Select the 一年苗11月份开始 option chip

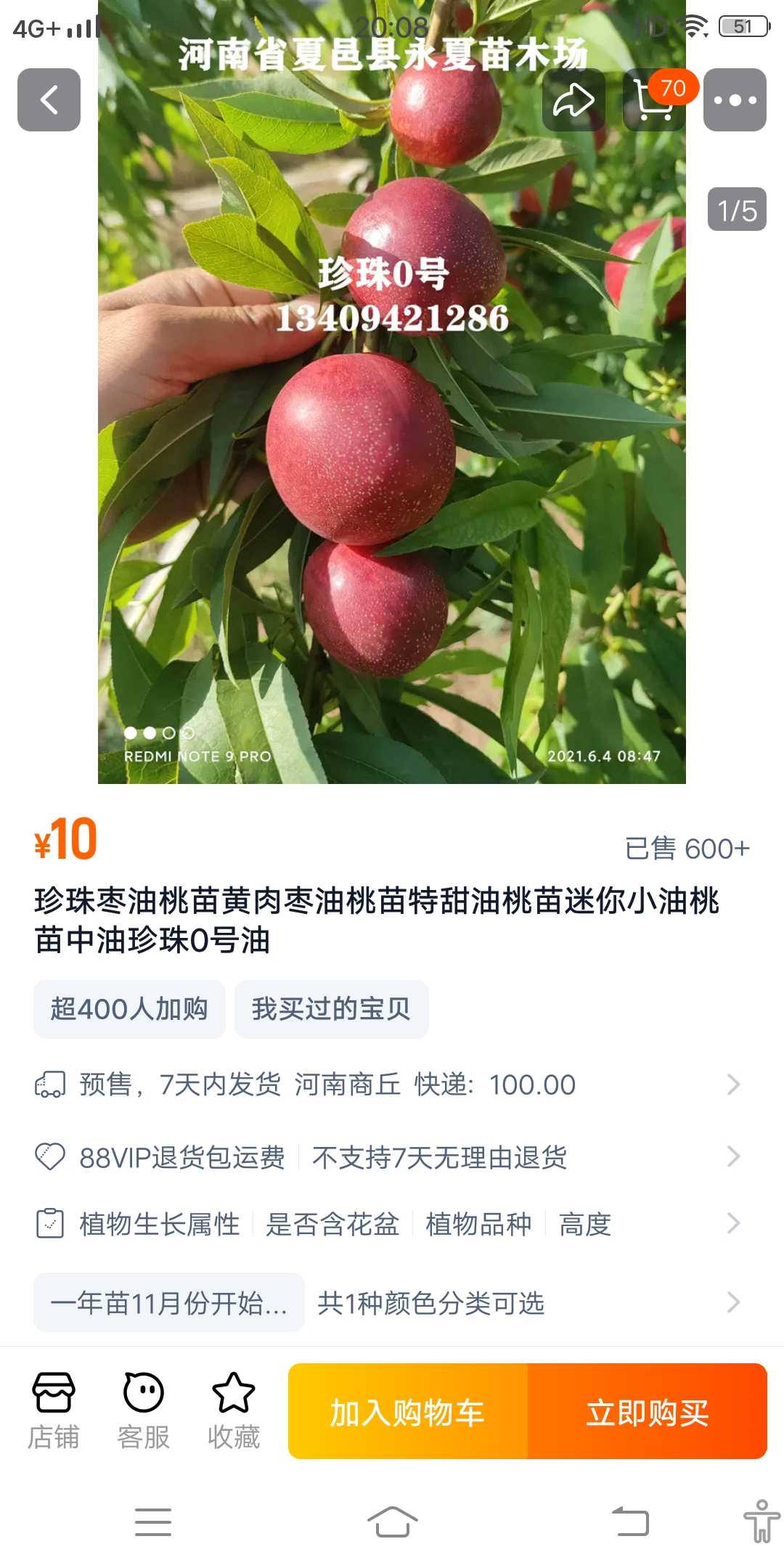169,1303
